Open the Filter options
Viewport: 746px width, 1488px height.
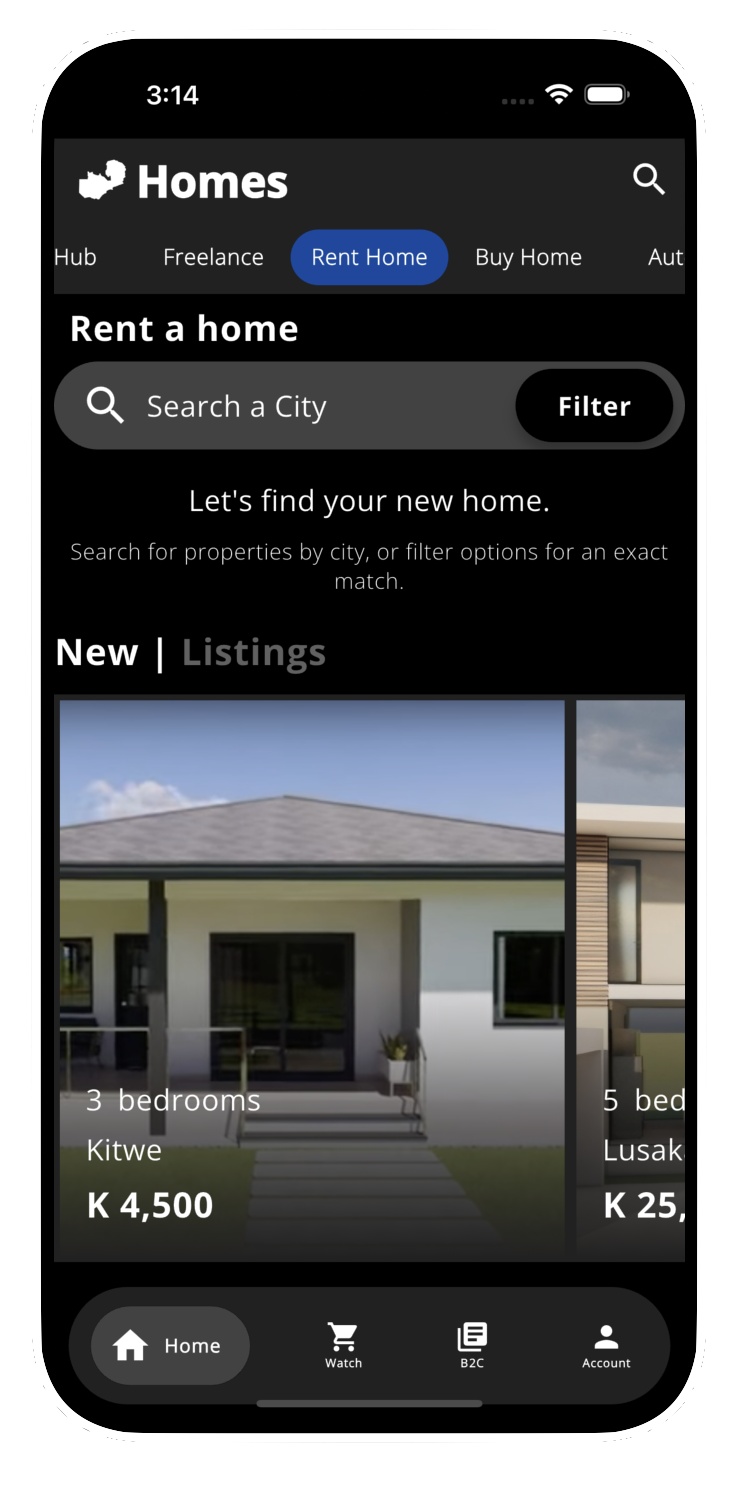coord(594,406)
